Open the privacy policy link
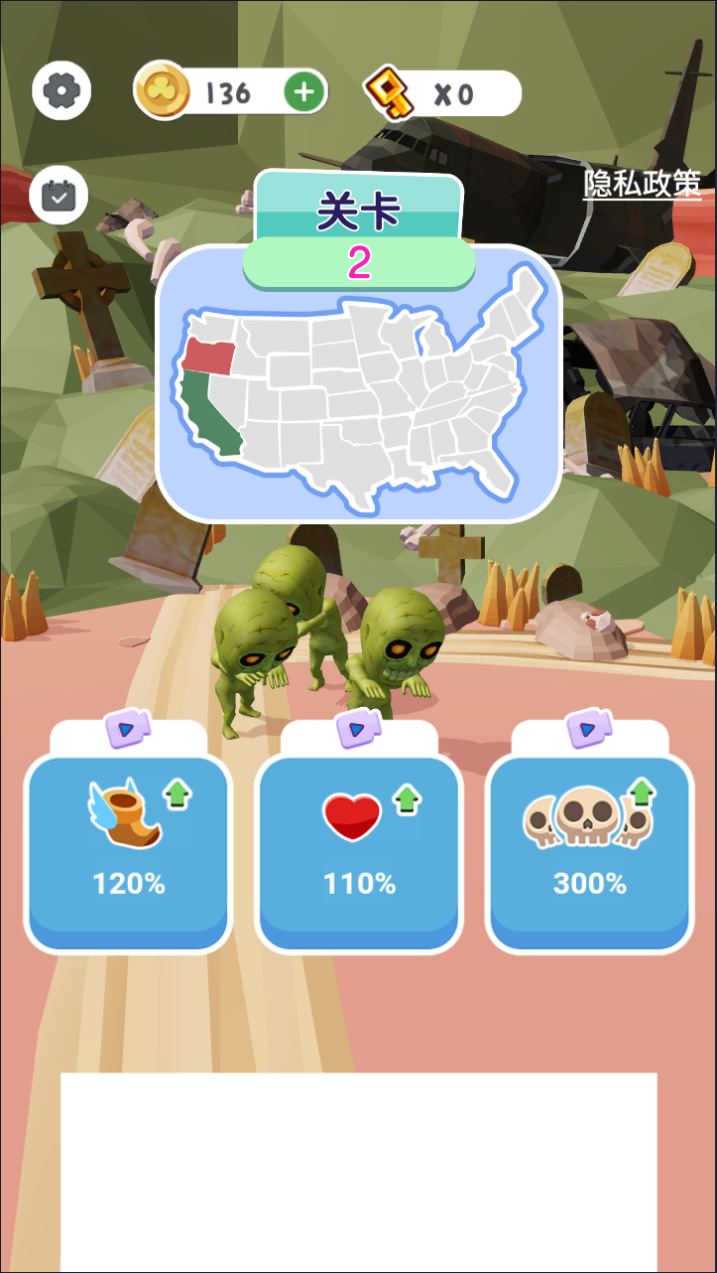The image size is (717, 1273). click(642, 184)
